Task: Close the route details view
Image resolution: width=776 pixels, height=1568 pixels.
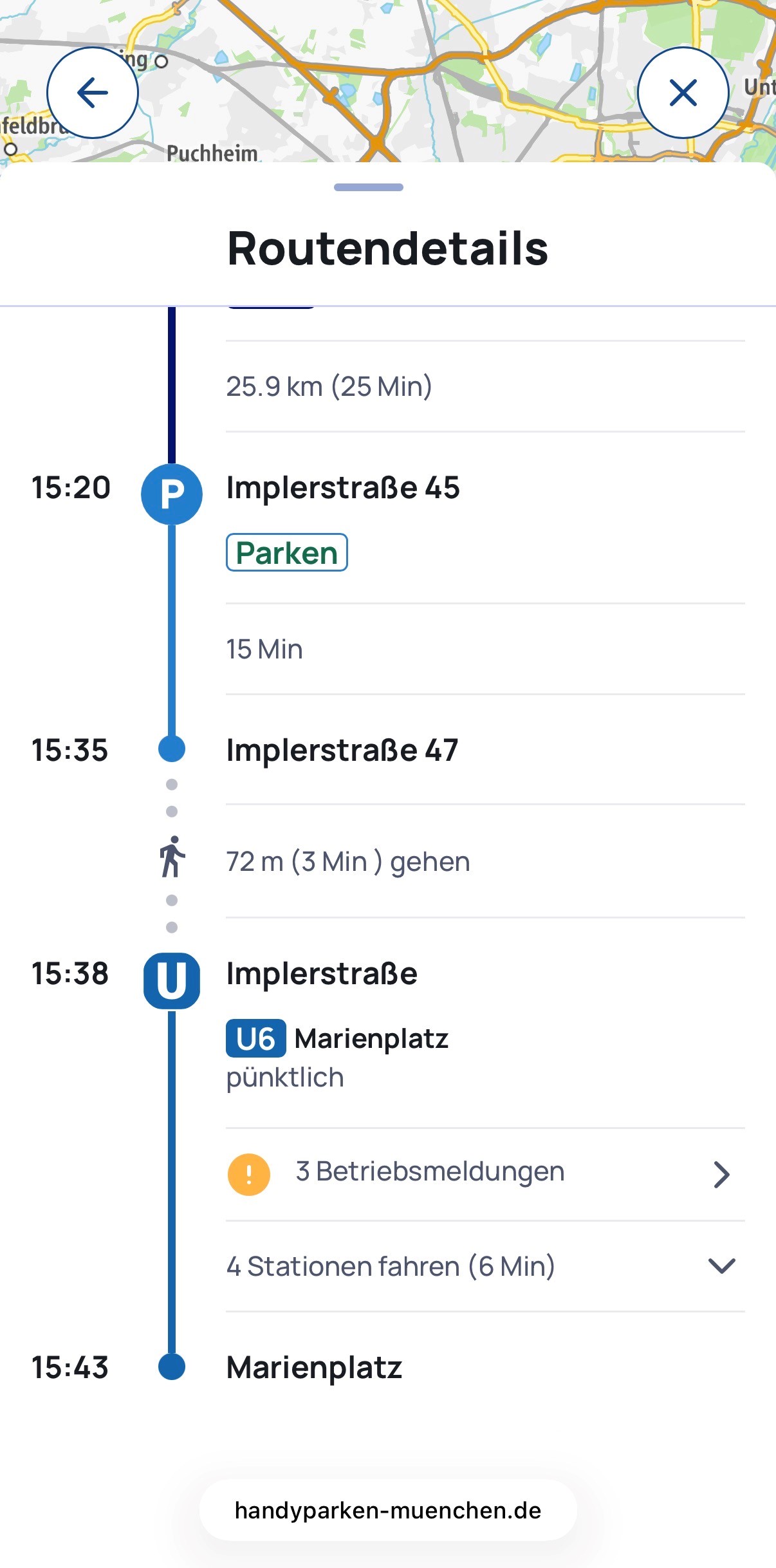Action: click(683, 93)
